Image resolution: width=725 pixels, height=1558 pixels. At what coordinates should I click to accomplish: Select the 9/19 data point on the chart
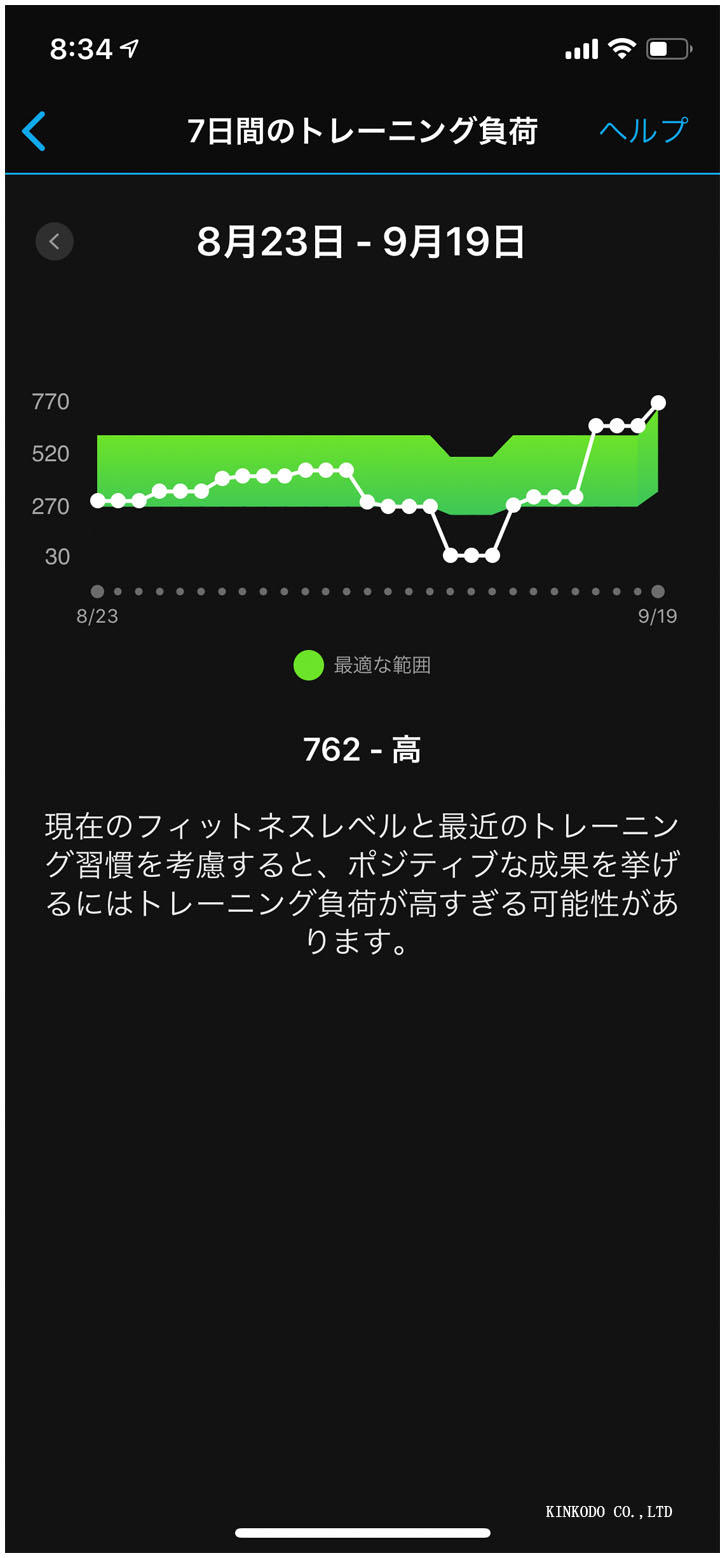658,403
